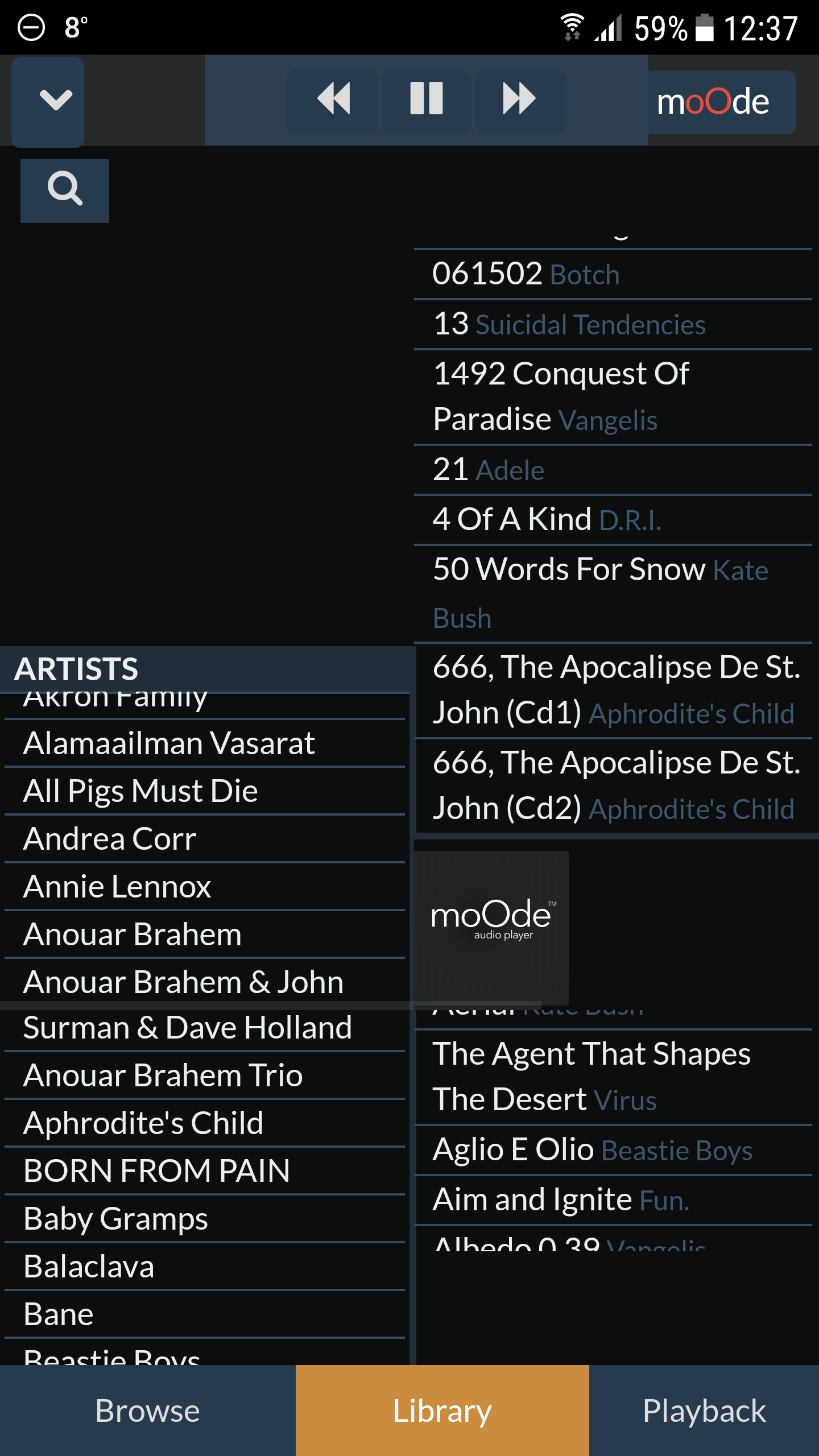Open 1492 Conquest Of Paradise album
Screen dimensions: 819x1456
(613, 397)
